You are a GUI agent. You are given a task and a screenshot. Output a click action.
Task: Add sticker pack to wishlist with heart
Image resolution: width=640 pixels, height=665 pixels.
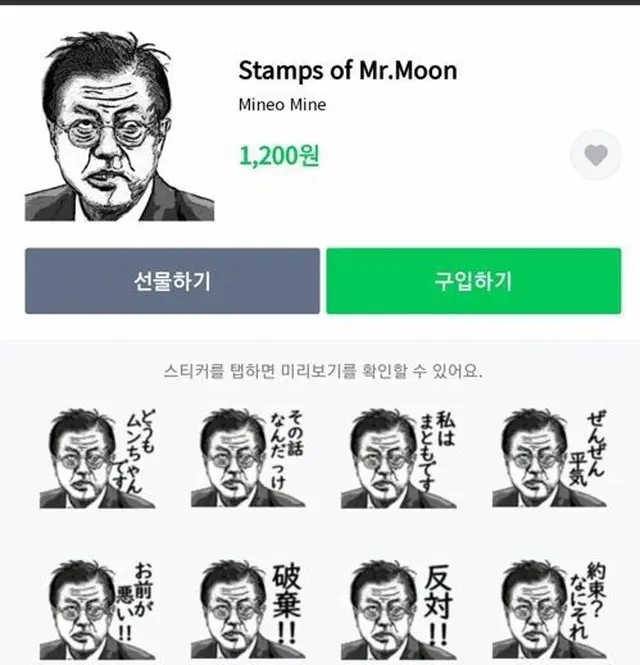[596, 155]
